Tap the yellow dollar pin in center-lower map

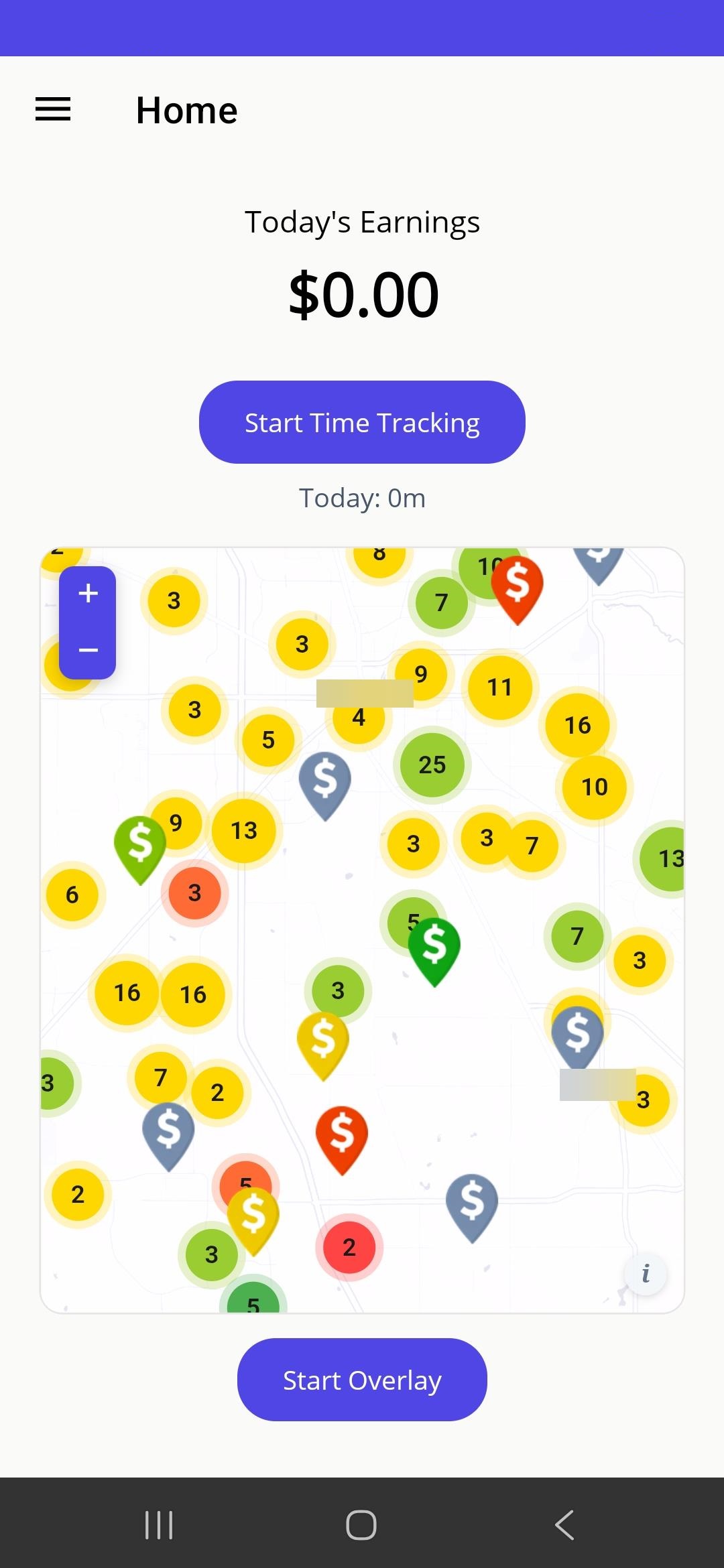coord(323,1042)
